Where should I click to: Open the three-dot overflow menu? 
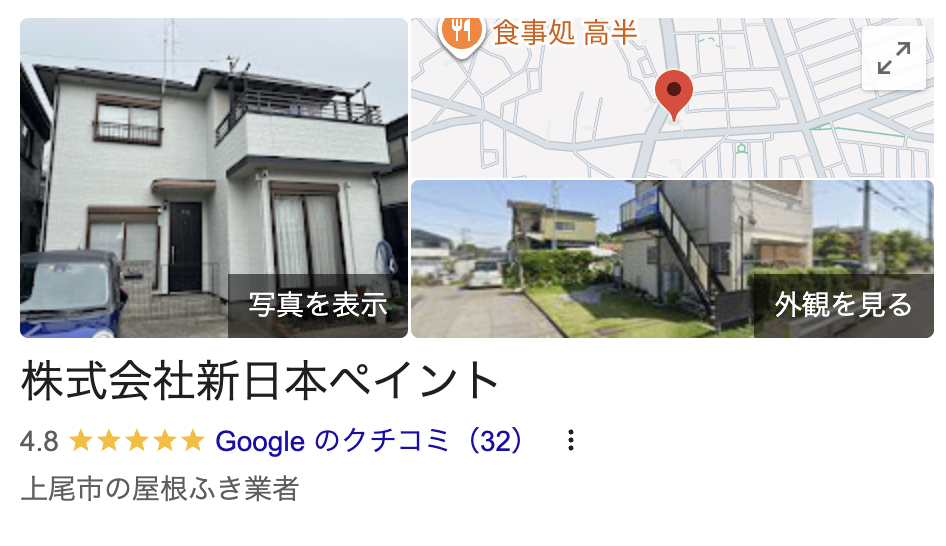[x=571, y=441]
